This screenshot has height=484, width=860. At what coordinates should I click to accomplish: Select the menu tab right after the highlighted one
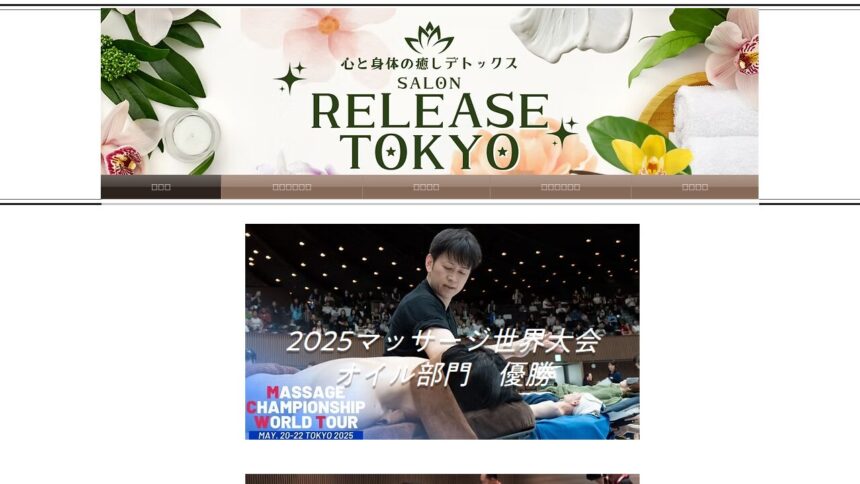(291, 187)
